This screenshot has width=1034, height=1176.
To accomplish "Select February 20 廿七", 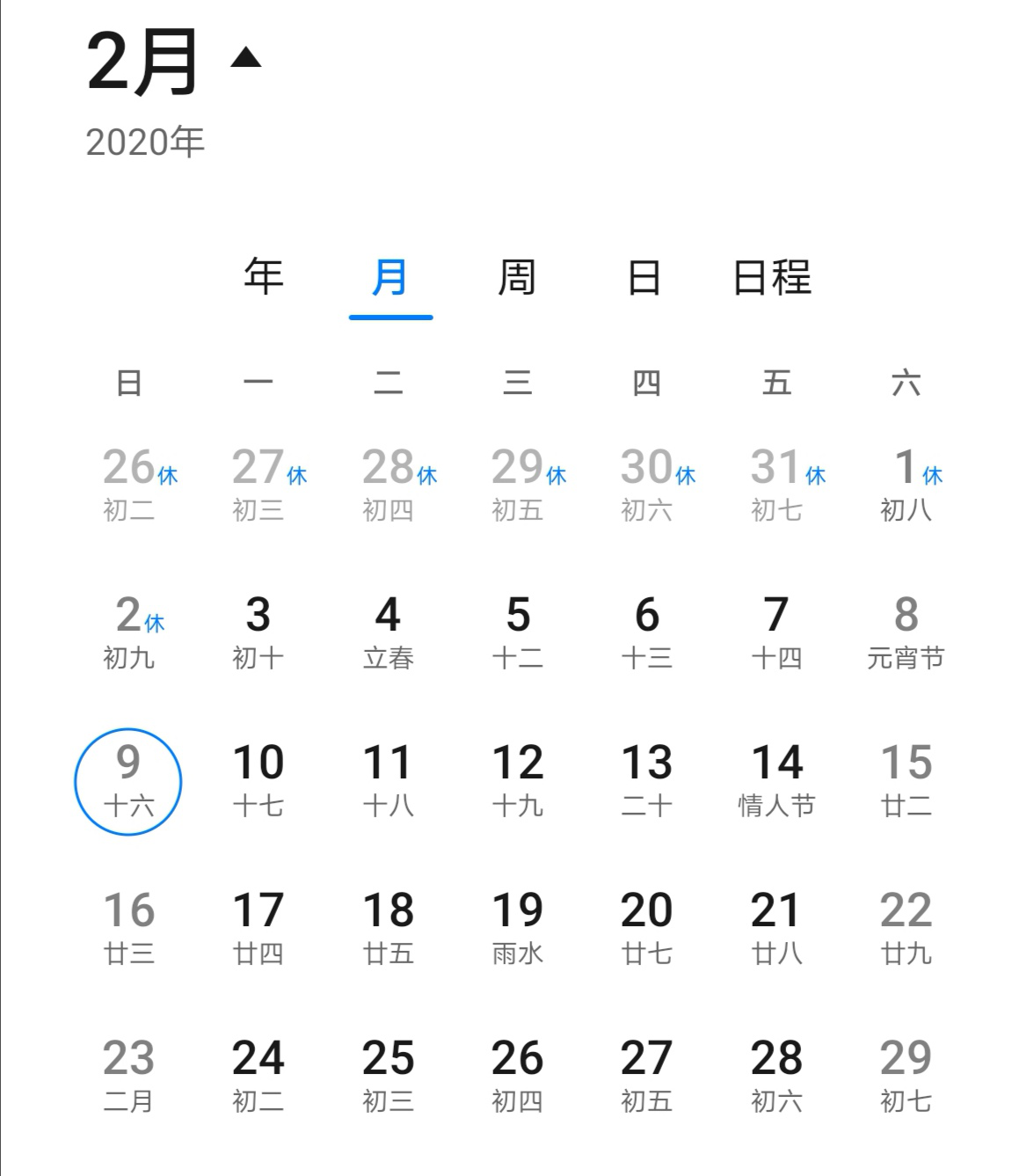I will coord(646,927).
